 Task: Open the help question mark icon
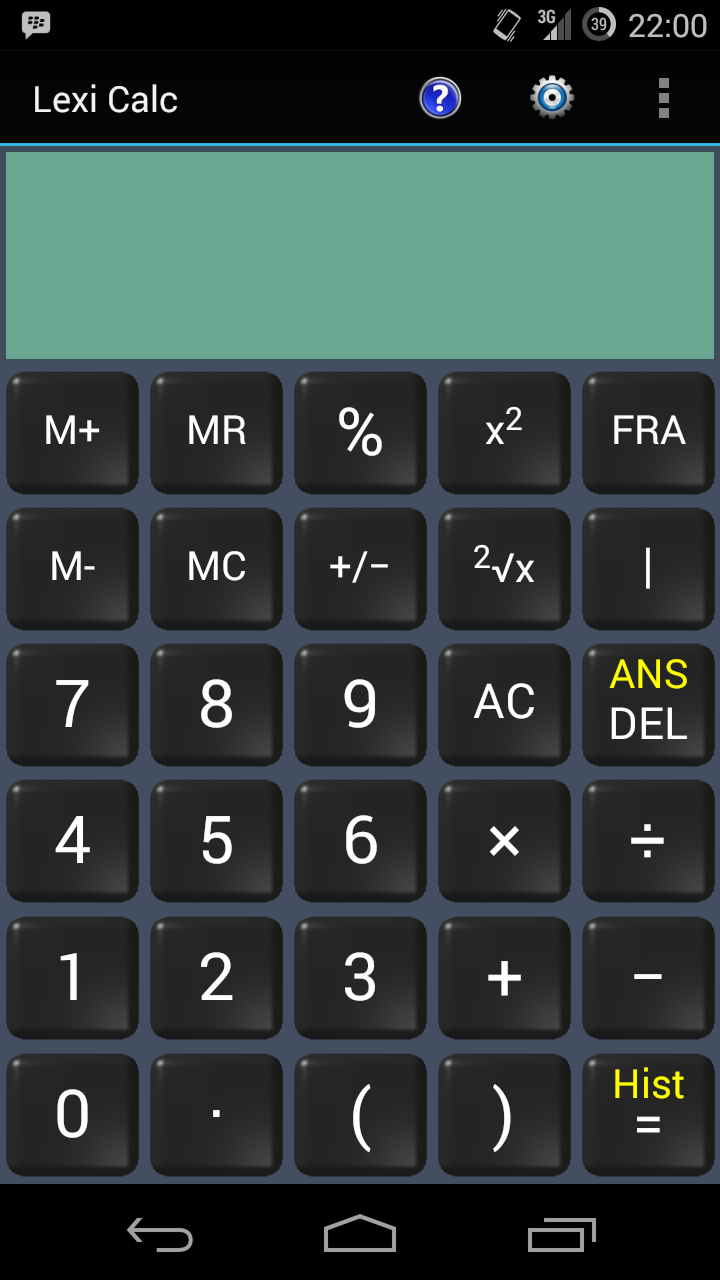point(440,99)
